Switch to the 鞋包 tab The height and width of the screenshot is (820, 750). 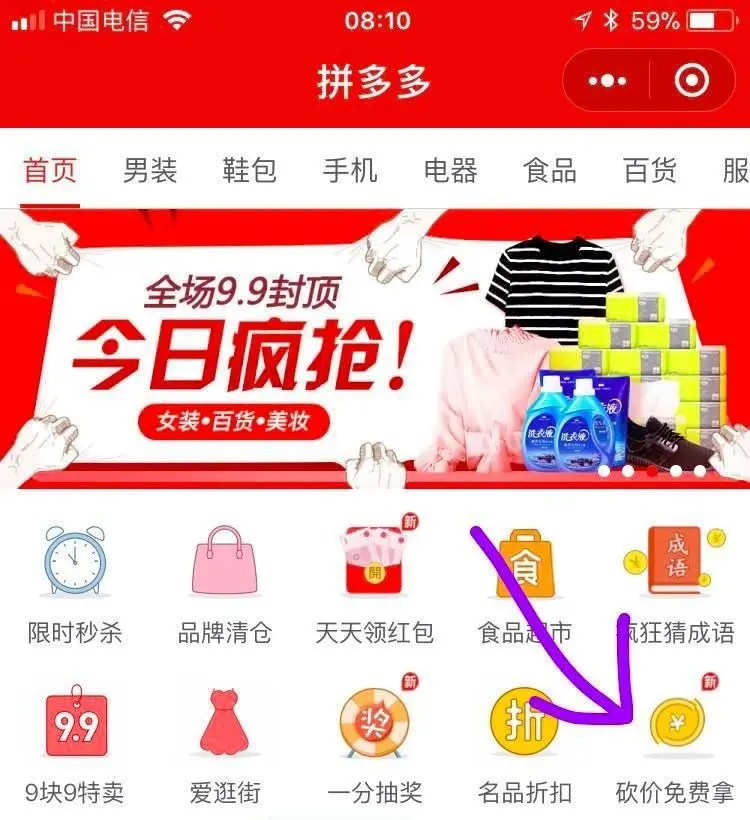coord(250,170)
